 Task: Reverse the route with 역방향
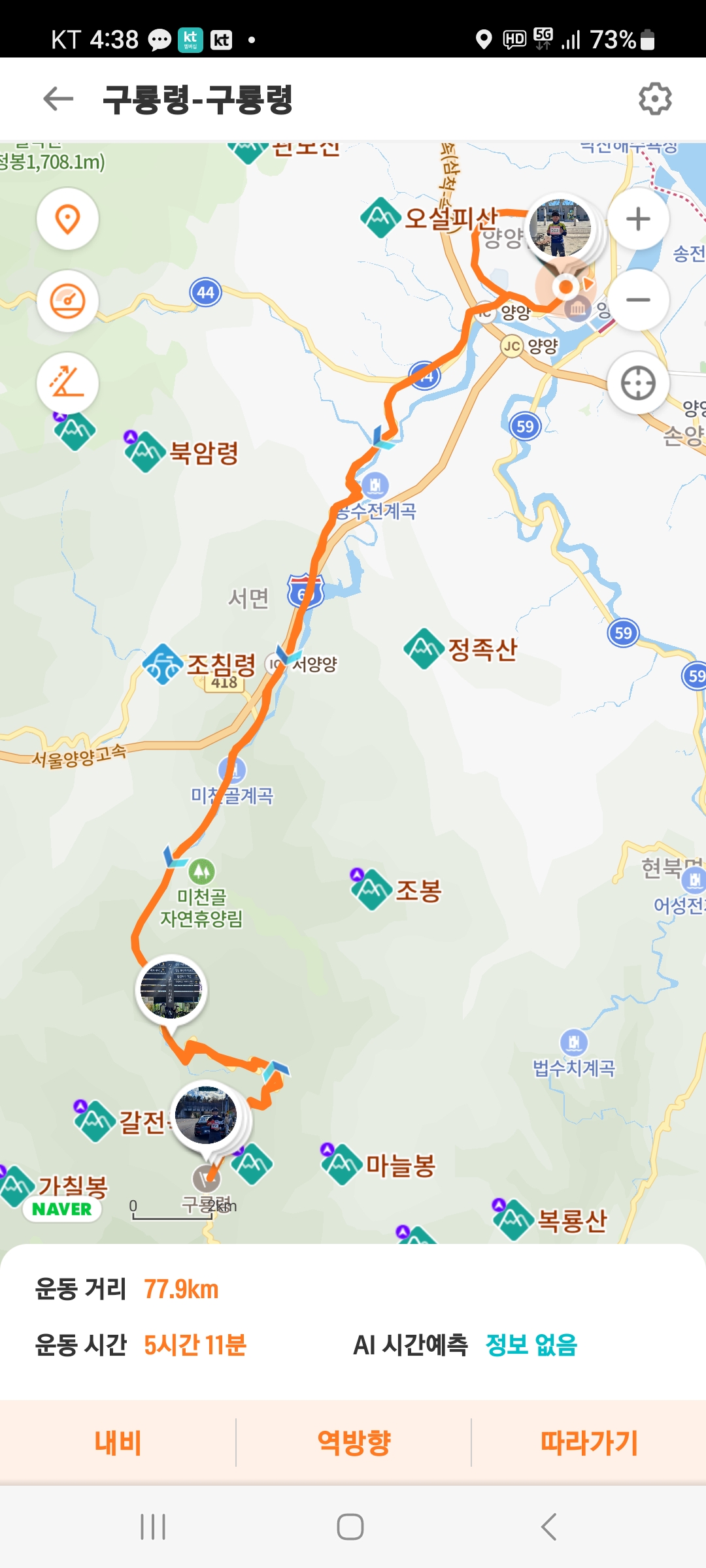[354, 1442]
